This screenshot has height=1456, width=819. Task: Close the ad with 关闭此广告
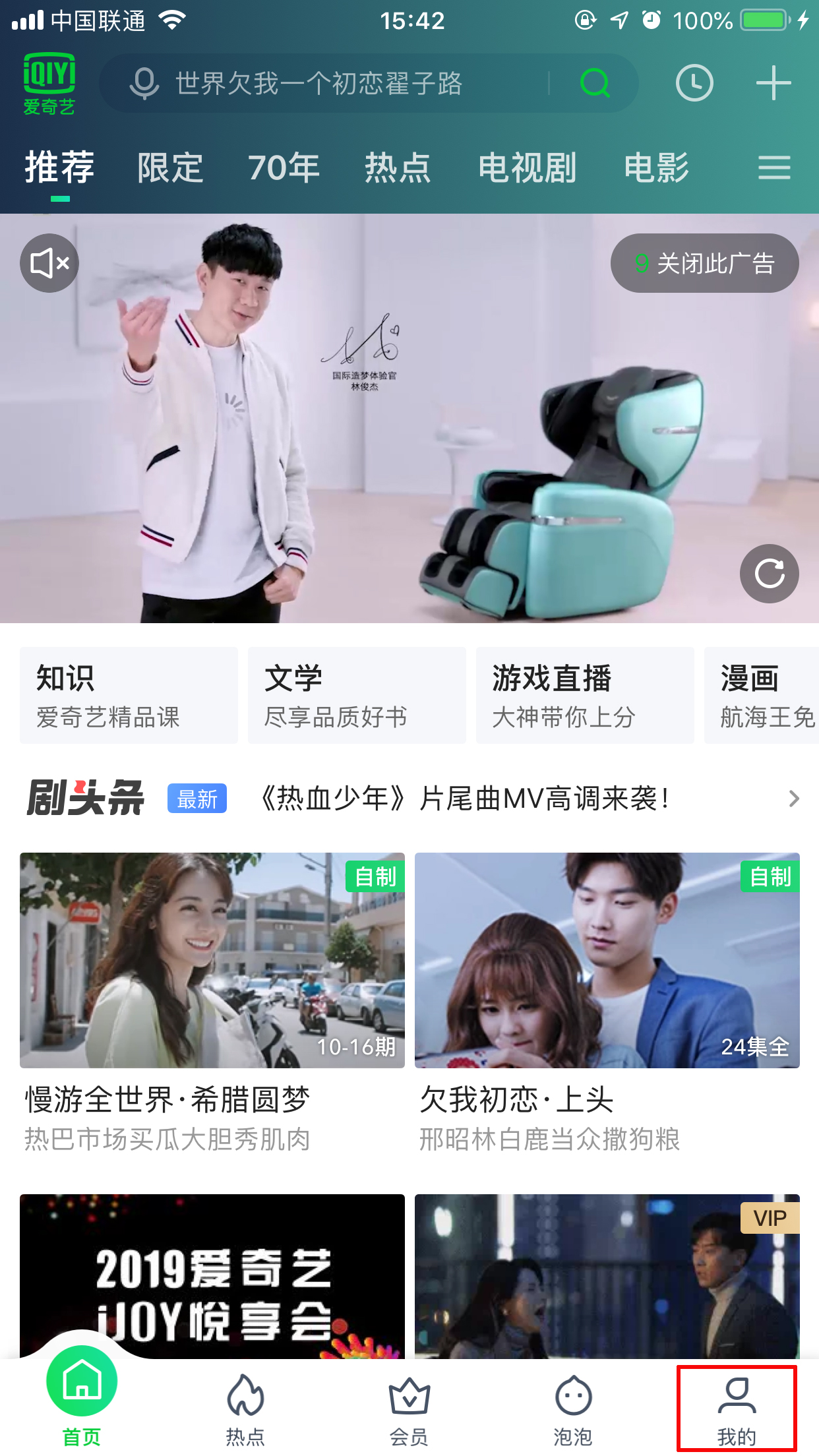[704, 262]
